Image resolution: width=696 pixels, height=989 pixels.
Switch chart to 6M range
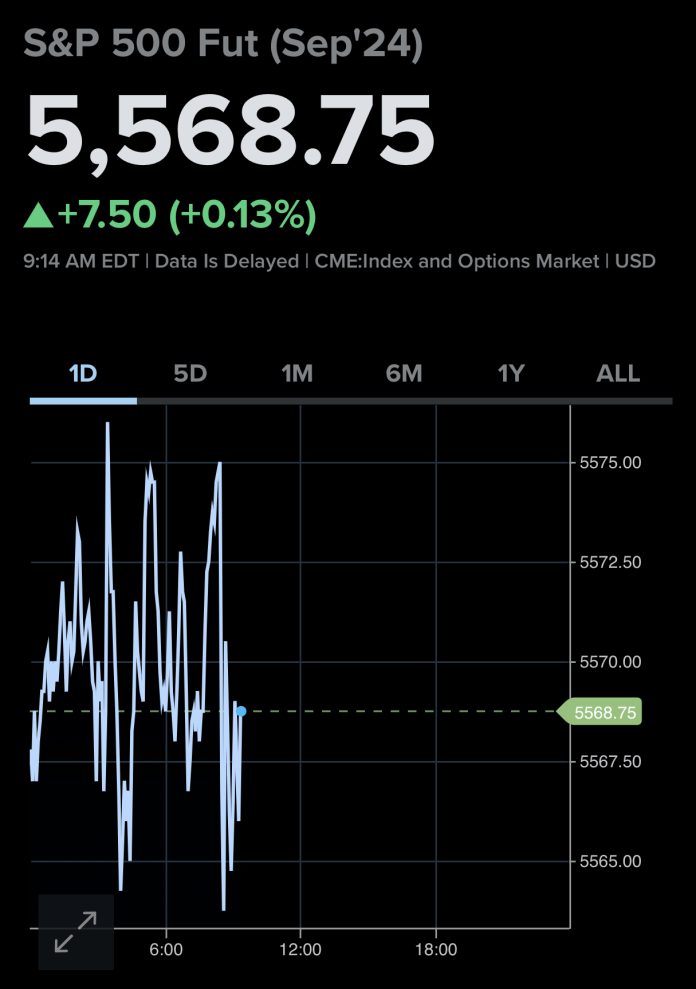click(x=404, y=374)
